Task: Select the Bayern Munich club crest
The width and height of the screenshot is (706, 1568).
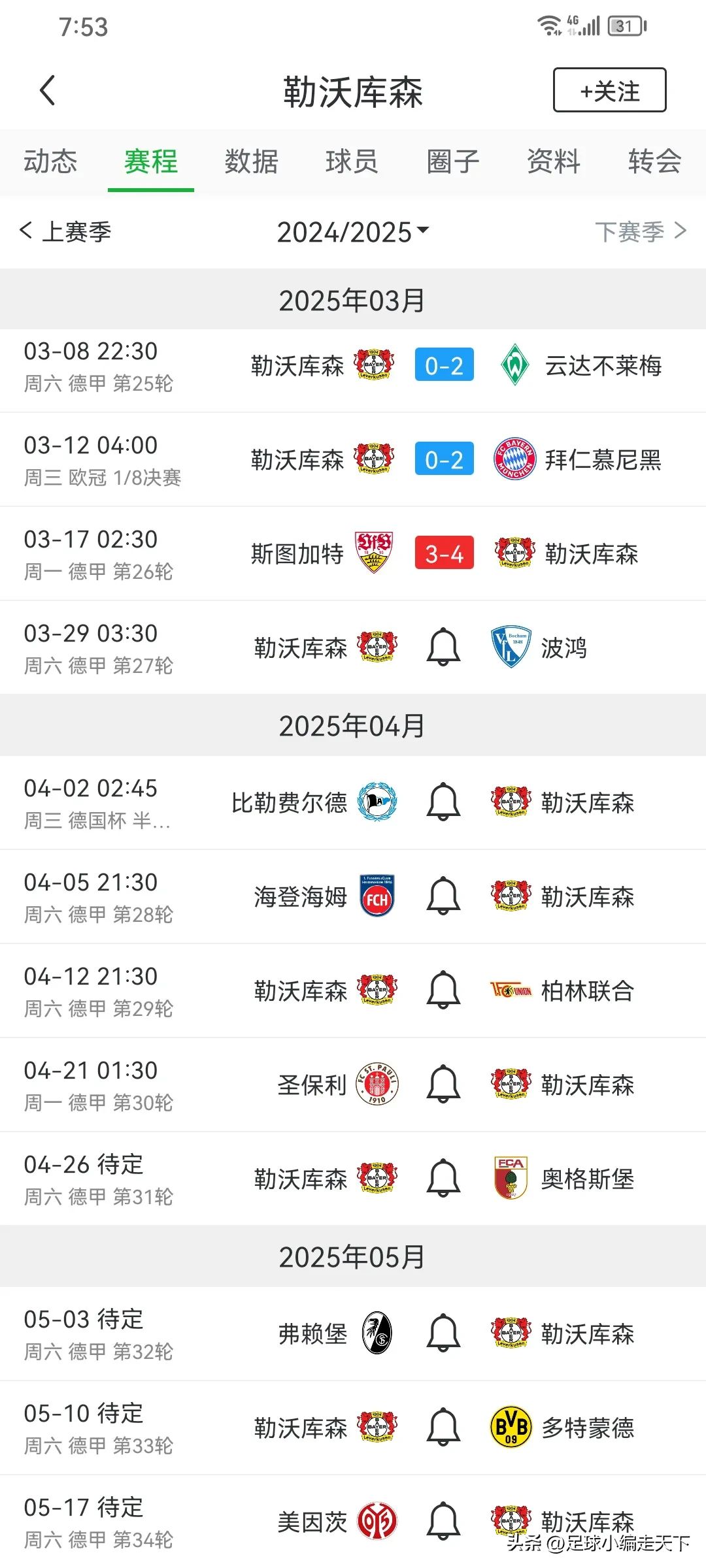Action: tap(516, 459)
